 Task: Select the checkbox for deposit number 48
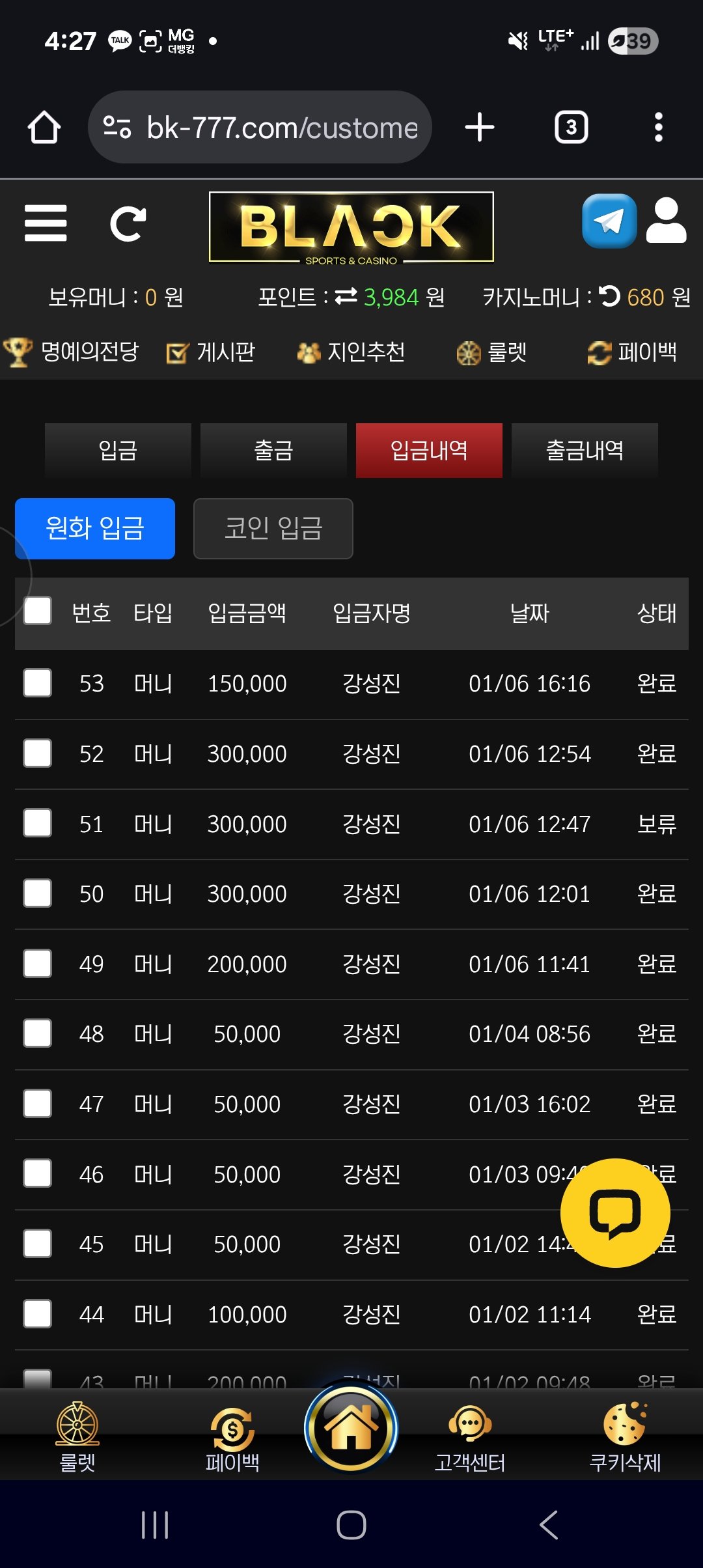[x=38, y=1033]
